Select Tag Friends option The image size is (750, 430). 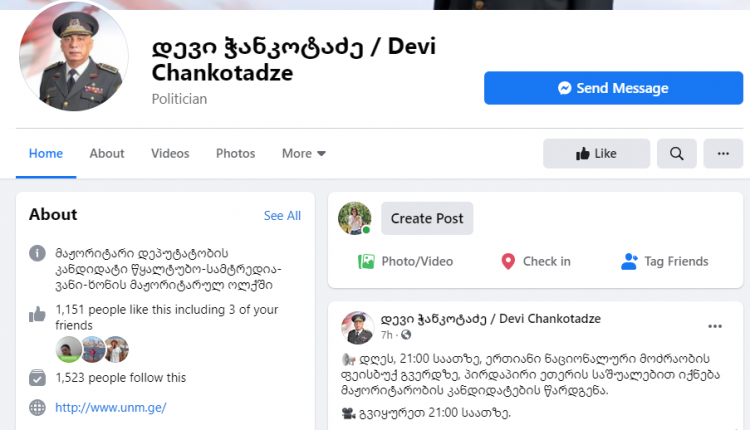pyautogui.click(x=664, y=261)
